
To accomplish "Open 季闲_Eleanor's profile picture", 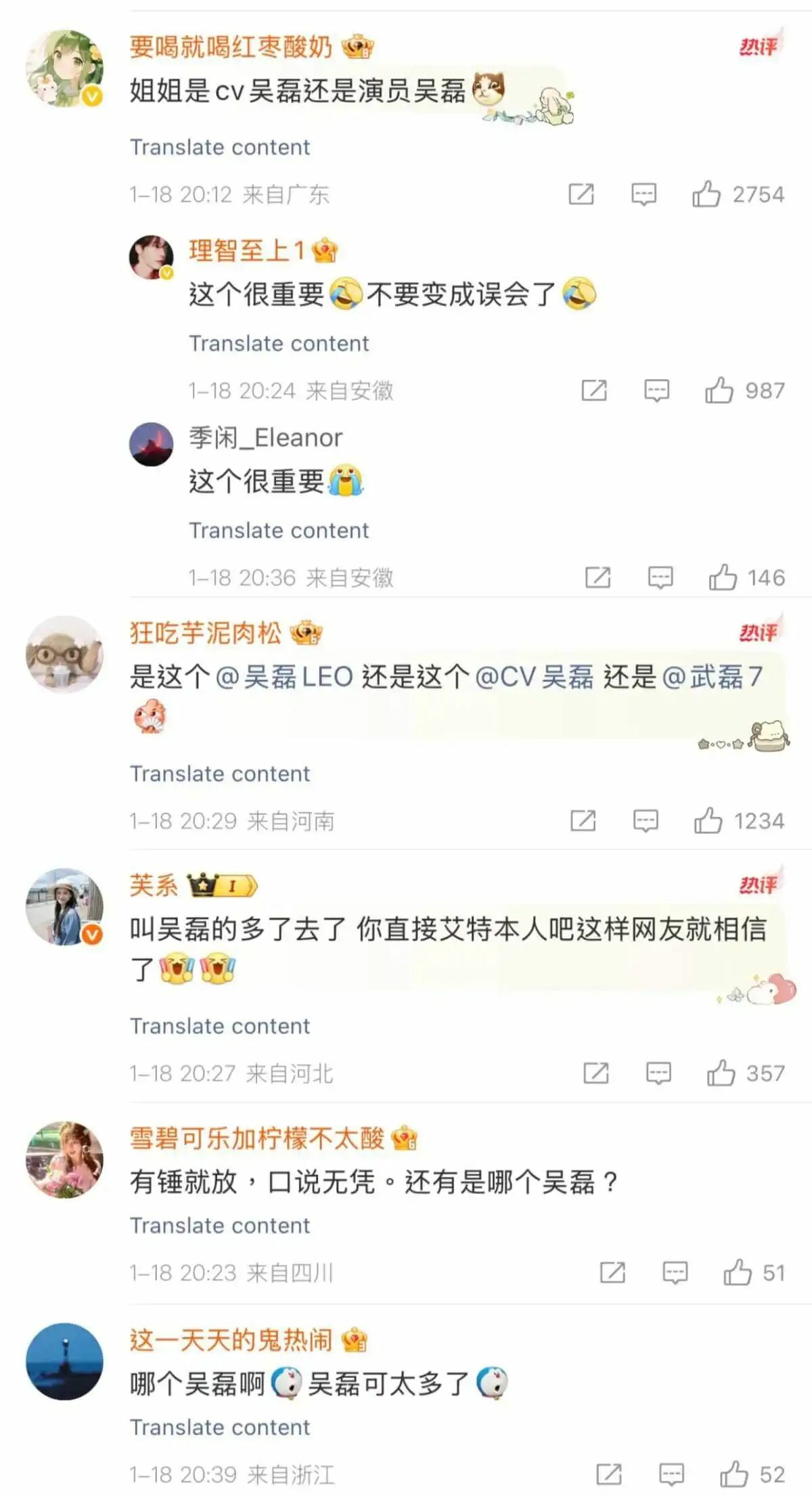I will (x=151, y=444).
